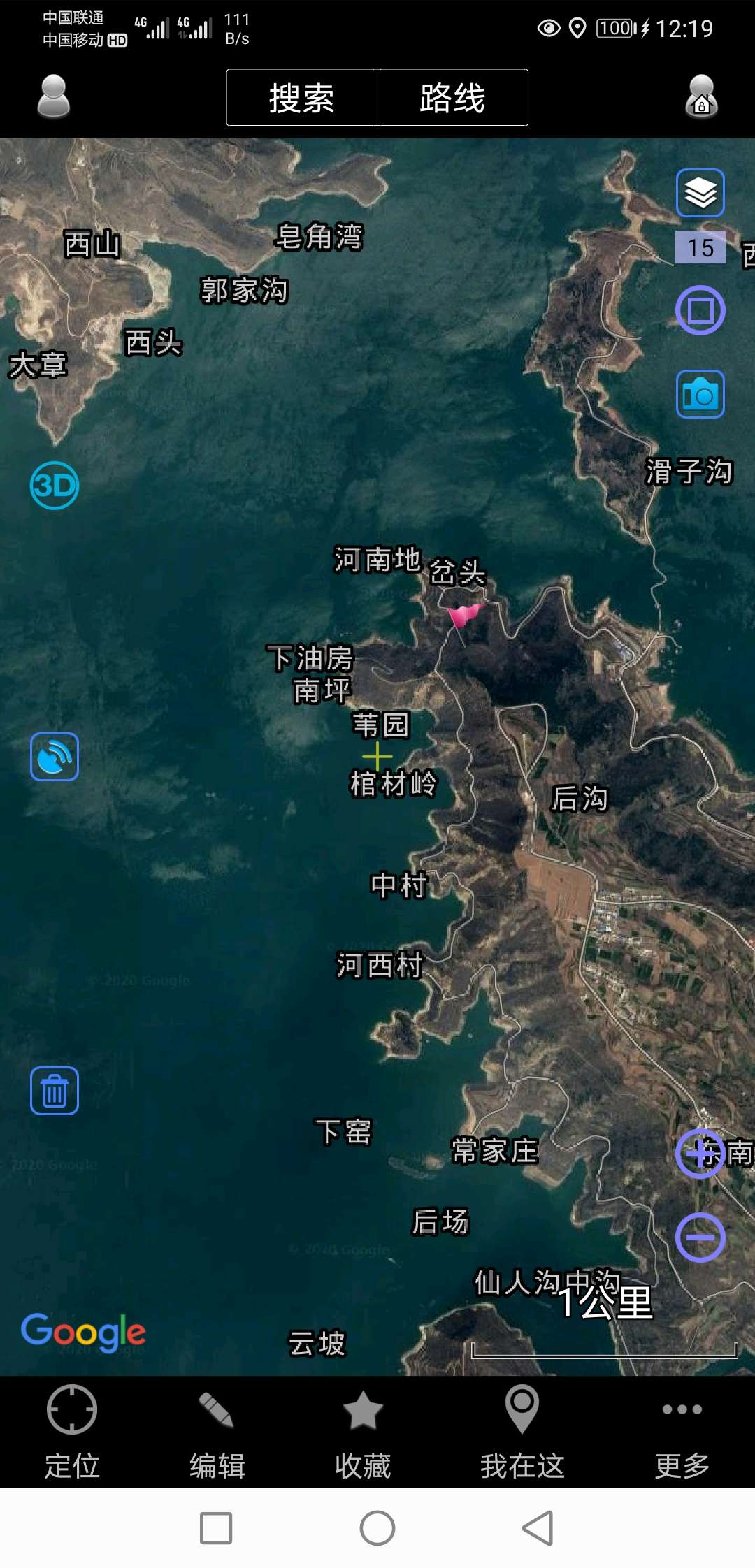Zoom out with the minus button
This screenshot has width=755, height=1568.
click(700, 1237)
